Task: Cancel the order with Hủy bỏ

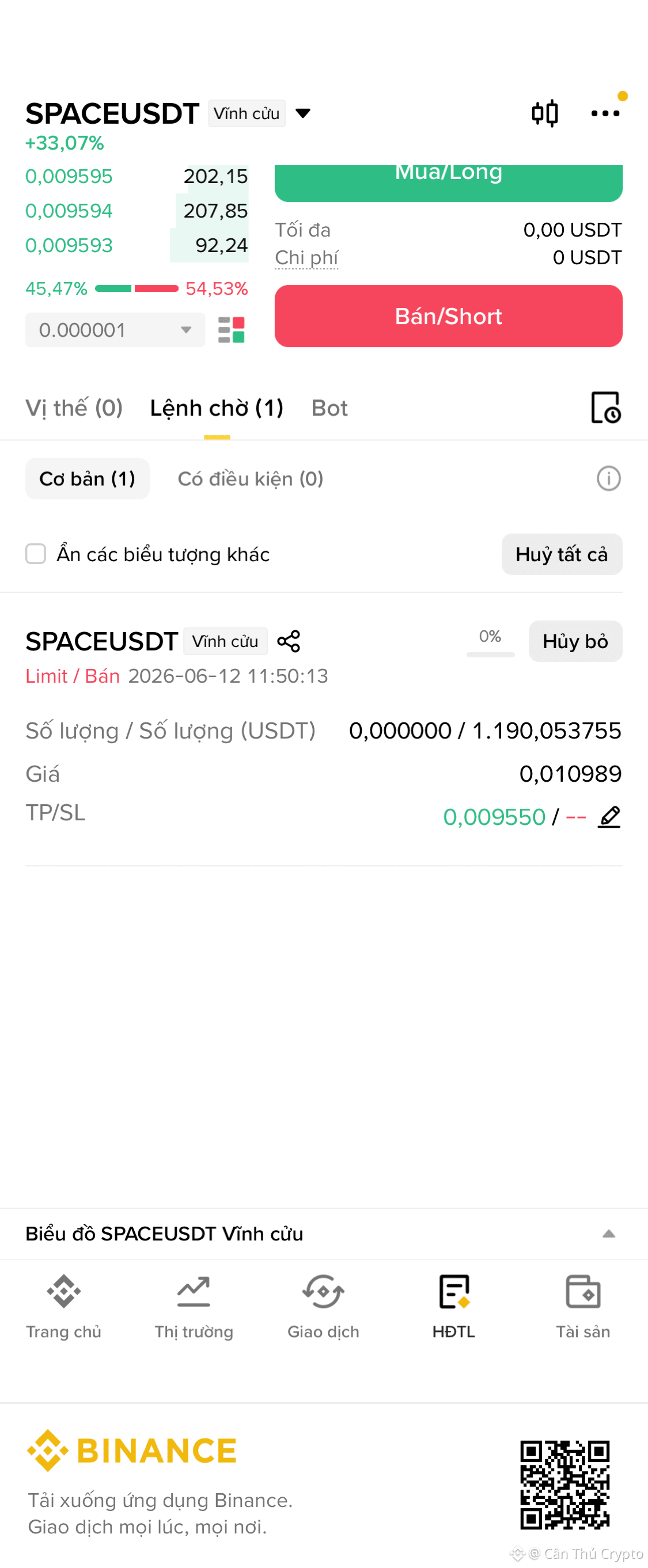Action: 575,642
